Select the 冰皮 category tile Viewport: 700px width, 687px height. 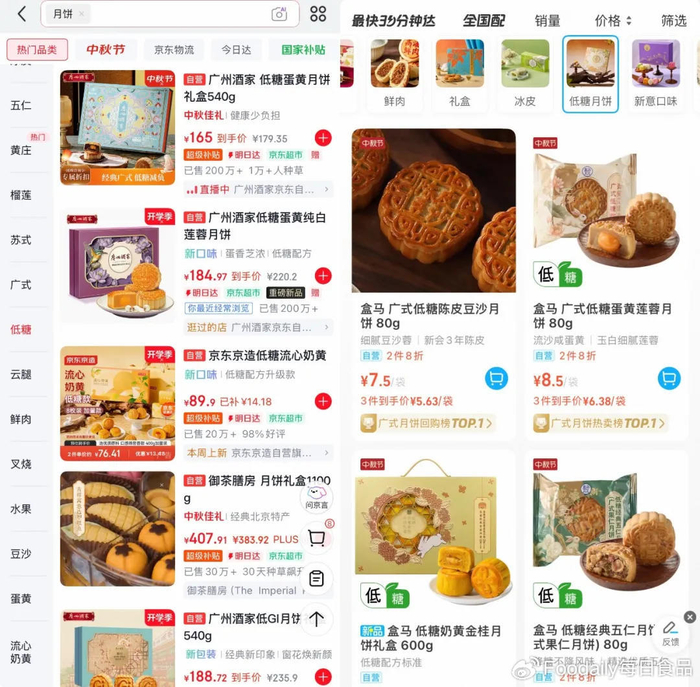[525, 74]
